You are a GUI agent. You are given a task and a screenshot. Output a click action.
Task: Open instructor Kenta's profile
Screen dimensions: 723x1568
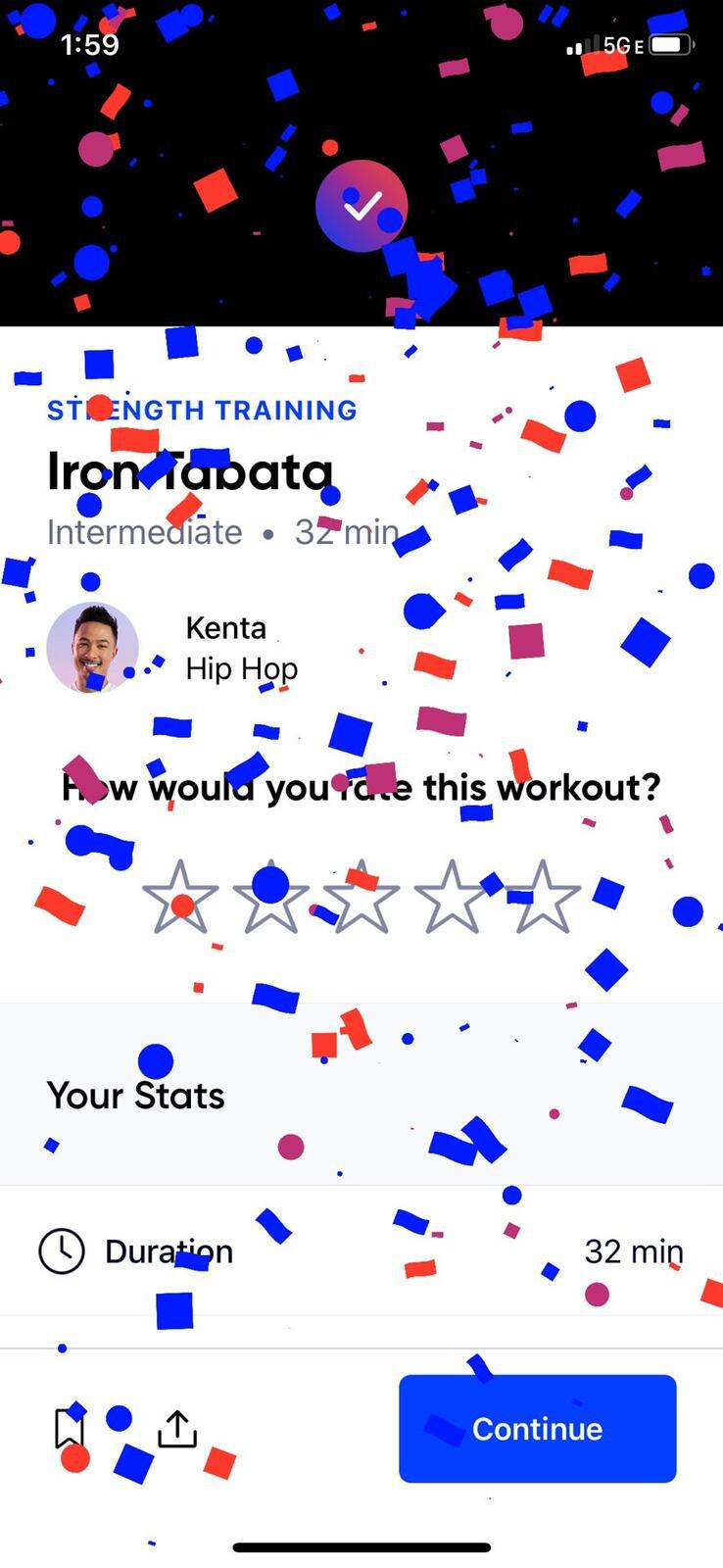point(93,648)
